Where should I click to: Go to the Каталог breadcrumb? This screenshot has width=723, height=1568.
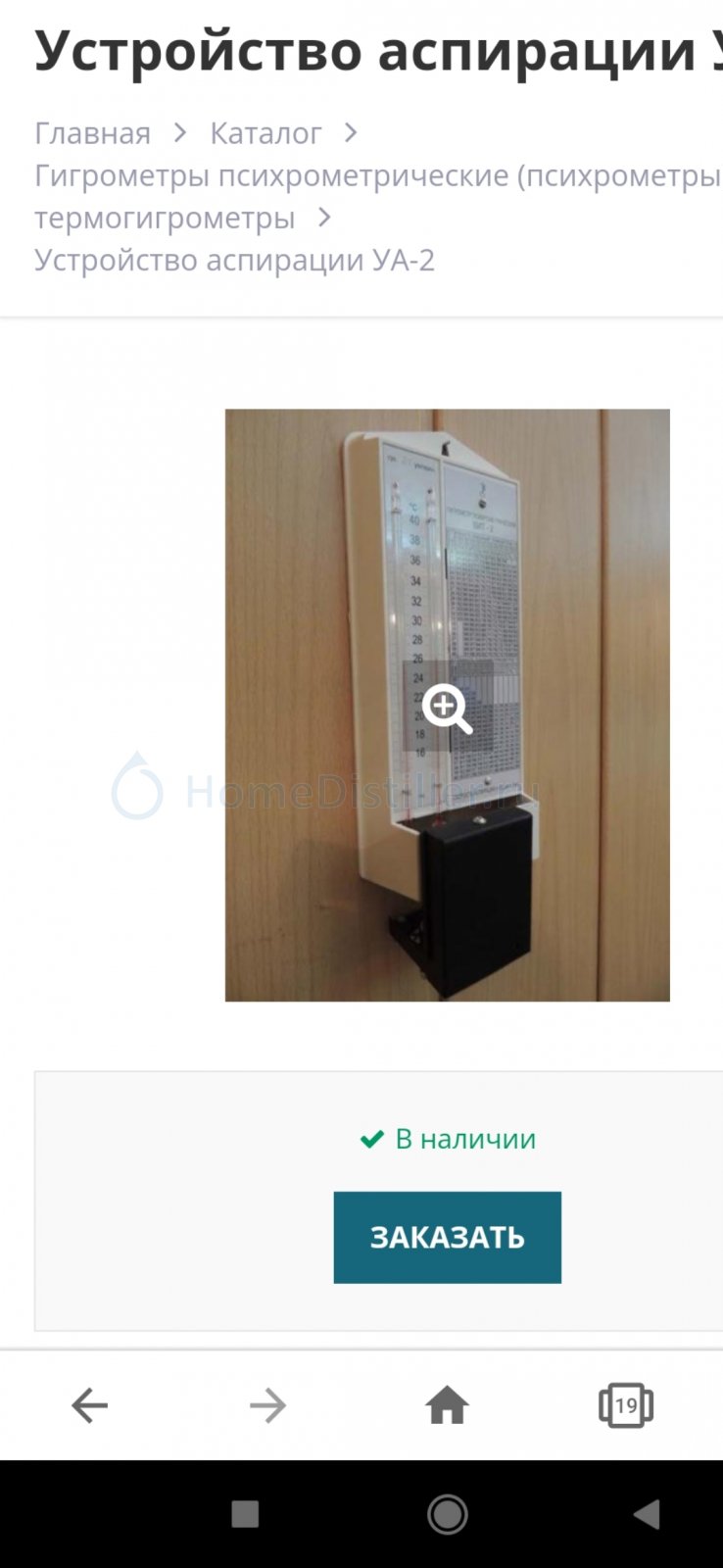click(x=265, y=133)
